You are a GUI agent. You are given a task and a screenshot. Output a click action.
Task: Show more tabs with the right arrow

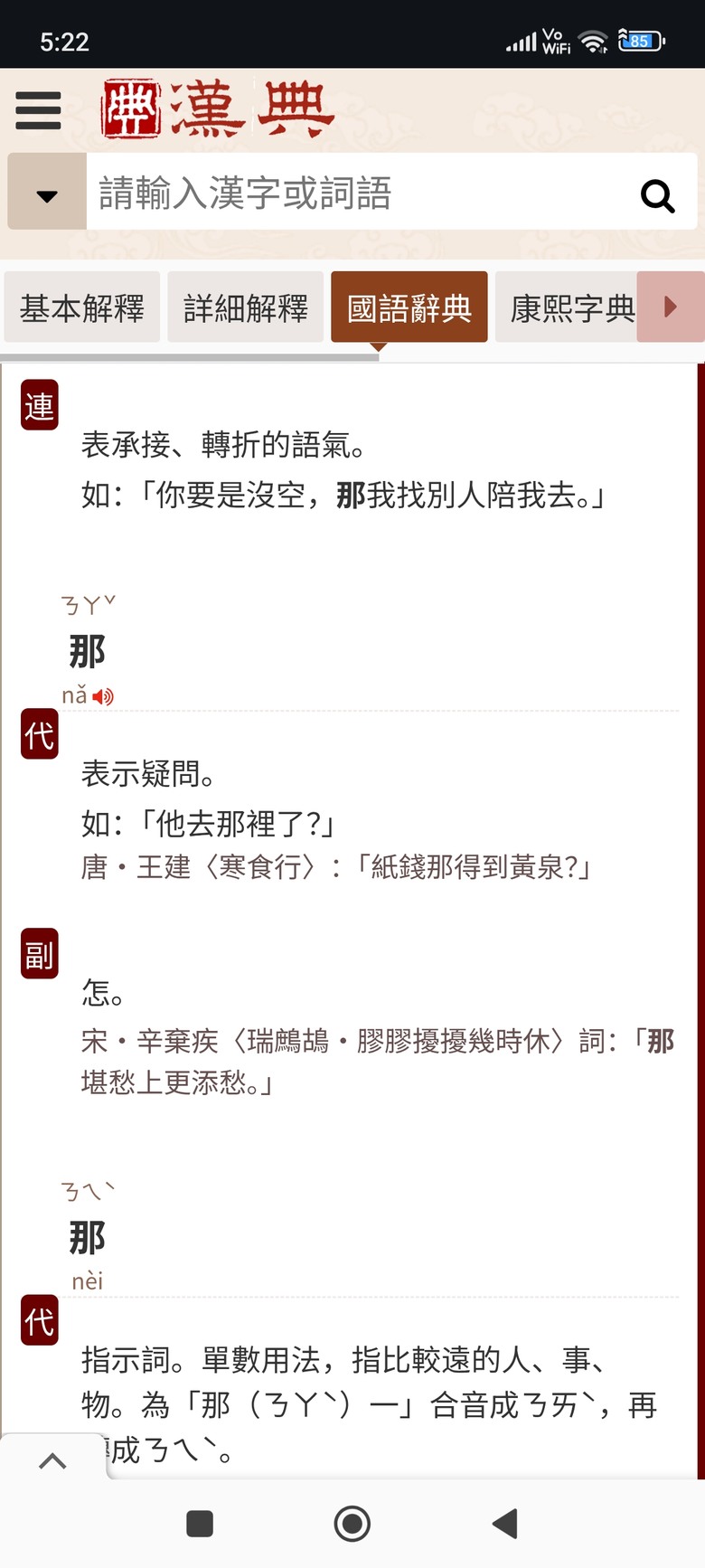(x=671, y=307)
